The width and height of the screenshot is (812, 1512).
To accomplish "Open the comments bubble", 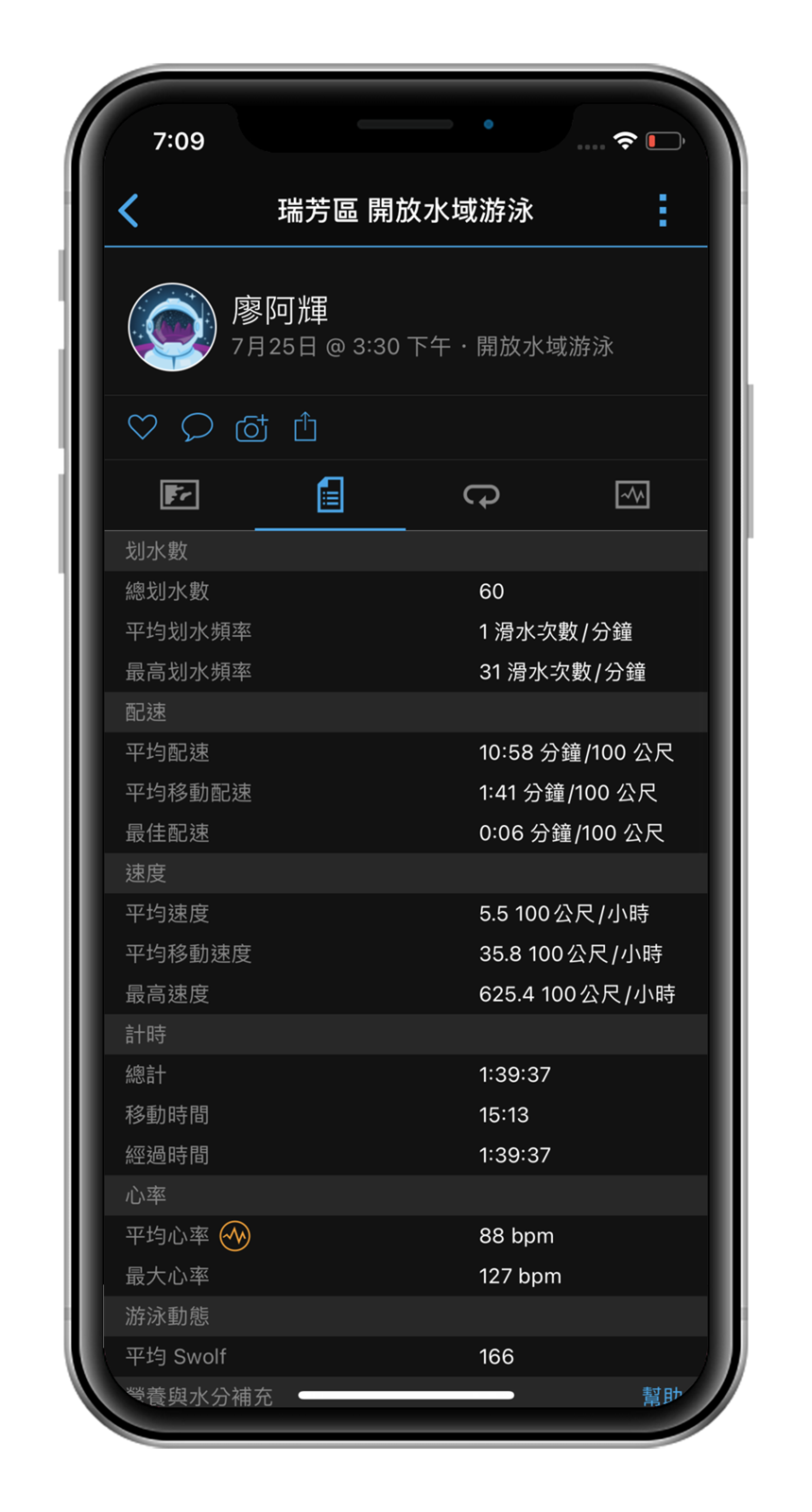I will click(197, 427).
